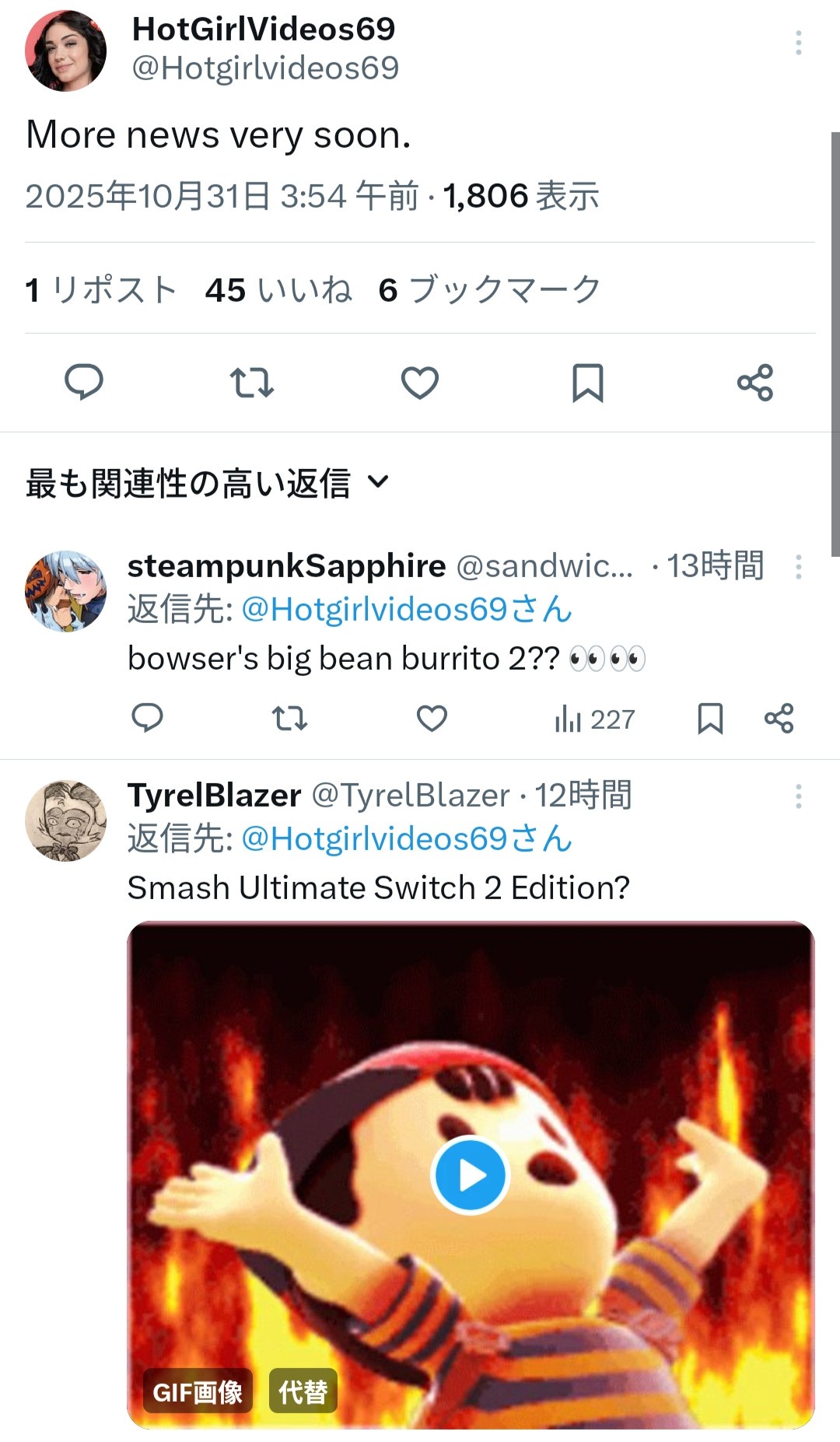Like the main post

420,382
